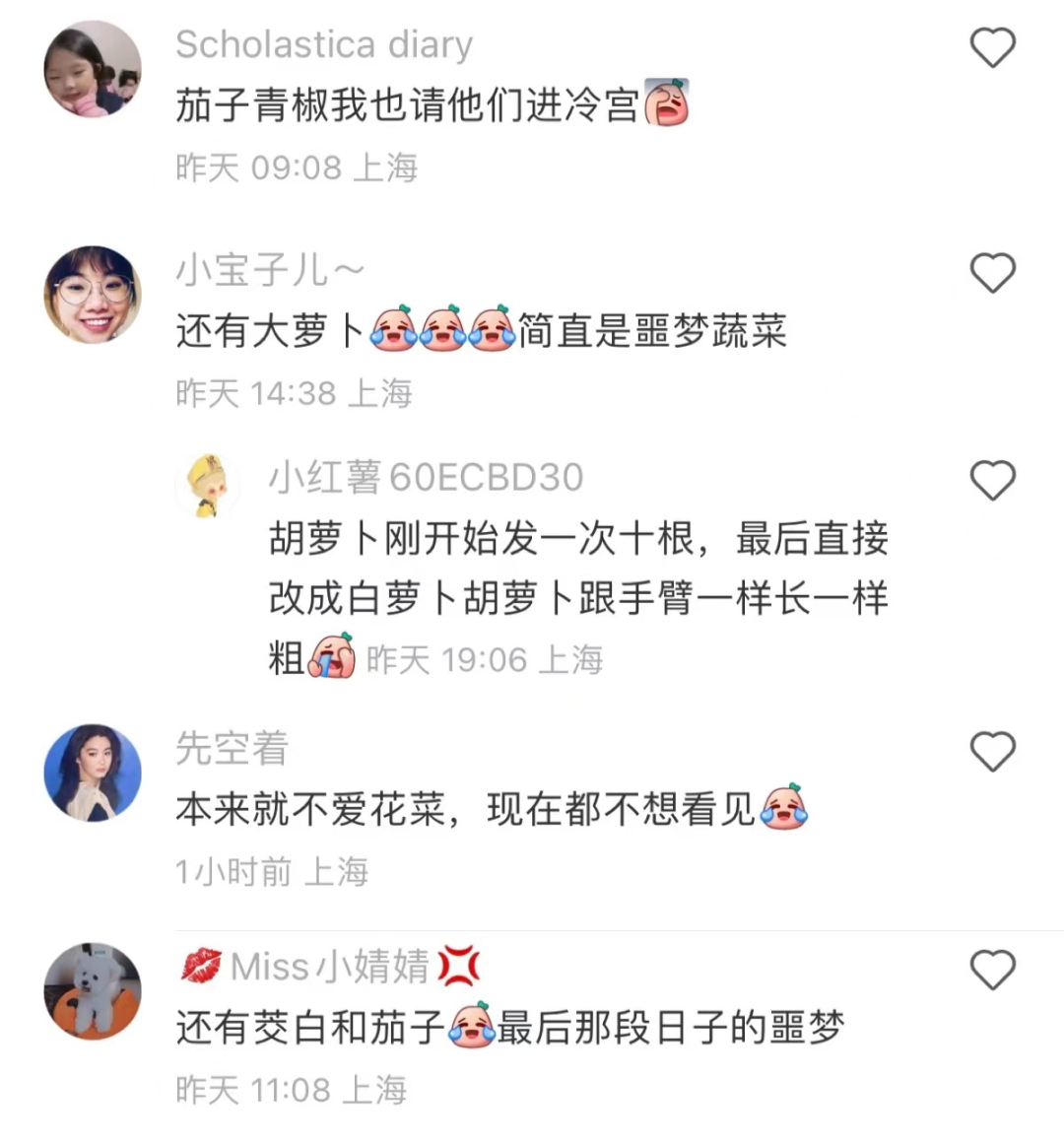
Task: Like 小宝子儿~'s comment about 大萝卜
Action: (992, 273)
